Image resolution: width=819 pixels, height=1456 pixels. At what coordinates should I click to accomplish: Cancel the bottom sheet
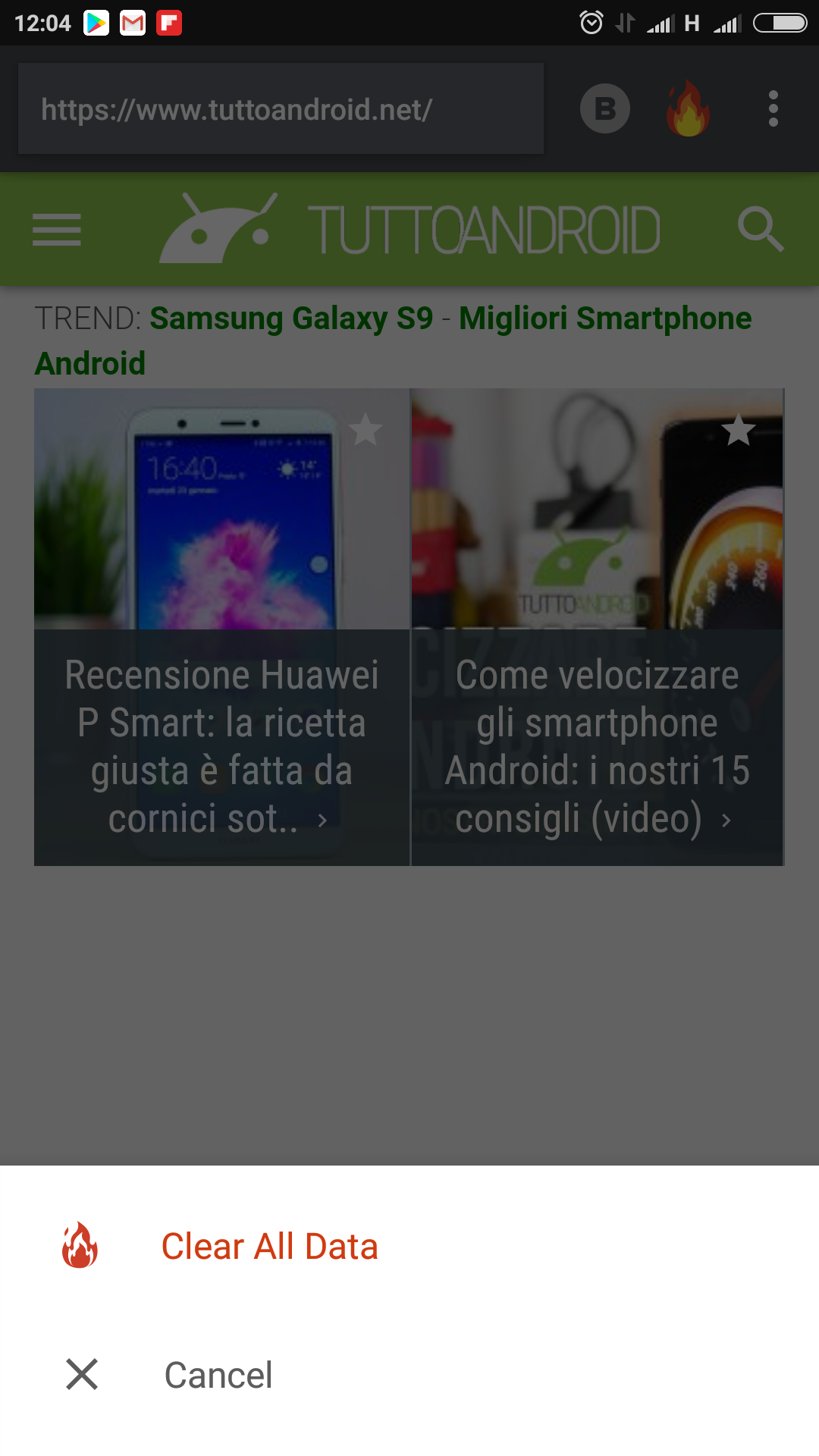[409, 1374]
